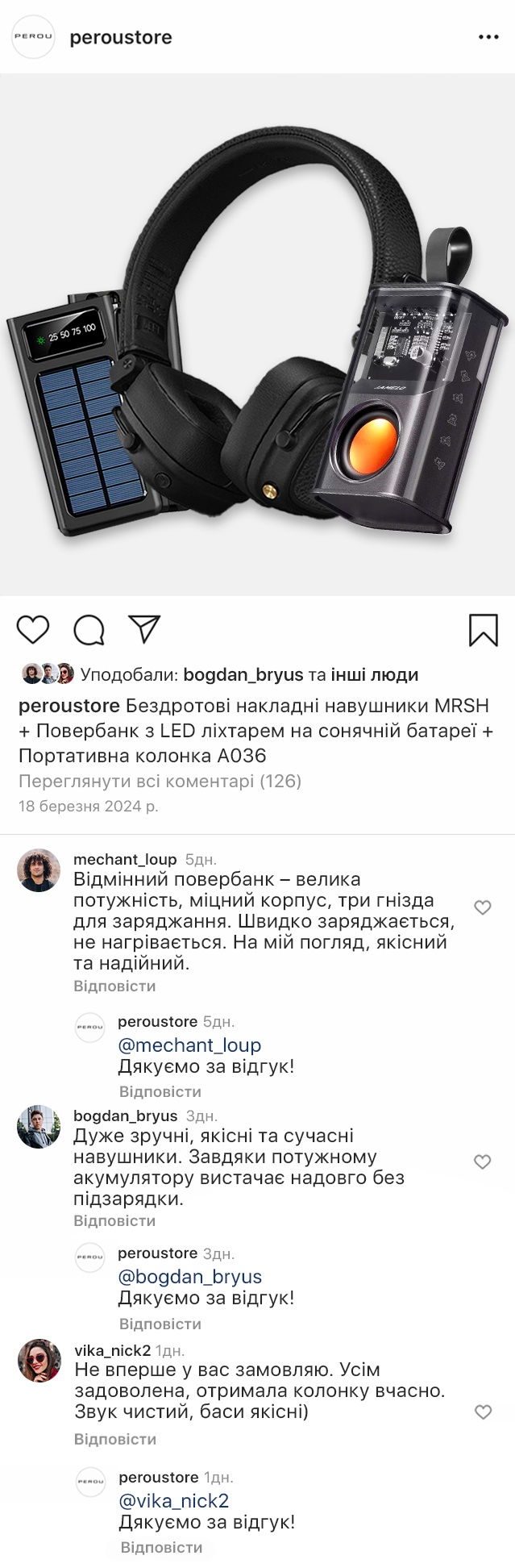
Task: Like vika_nick2's comment
Action: pos(483,1412)
